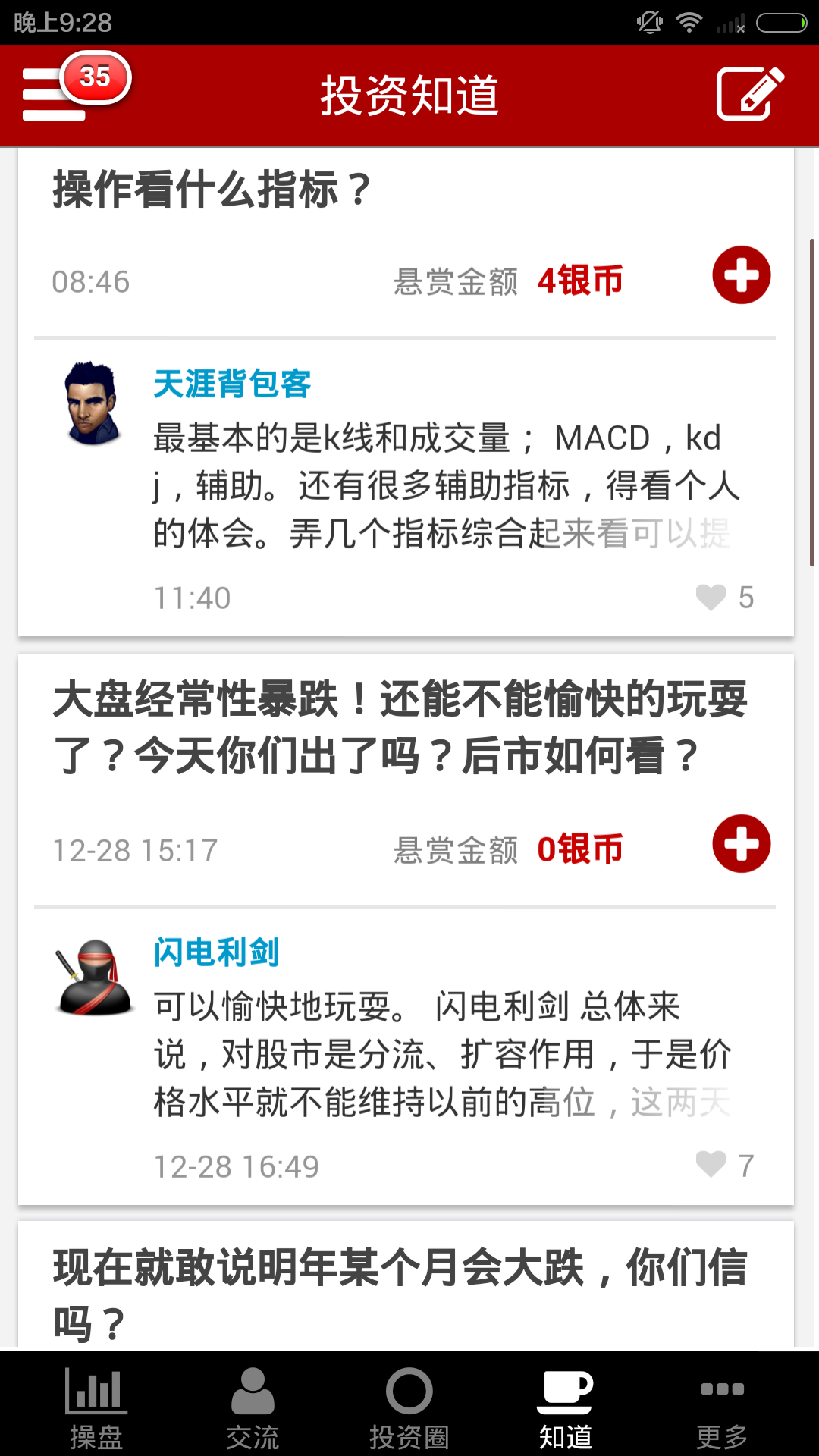Add bounty to the 0银币 question
This screenshot has height=1456, width=819.
coord(741,844)
